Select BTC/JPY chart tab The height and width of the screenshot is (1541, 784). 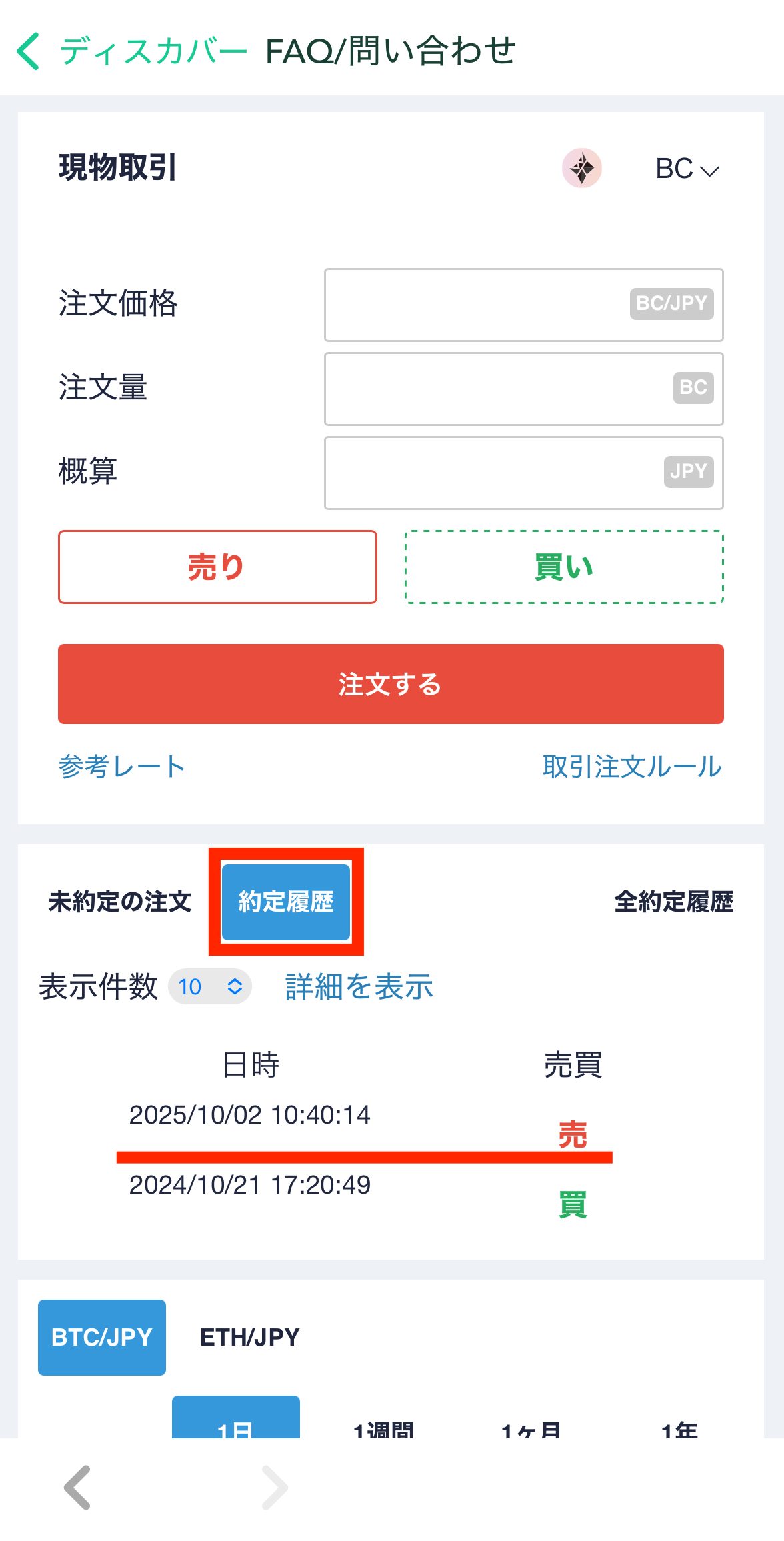102,1337
